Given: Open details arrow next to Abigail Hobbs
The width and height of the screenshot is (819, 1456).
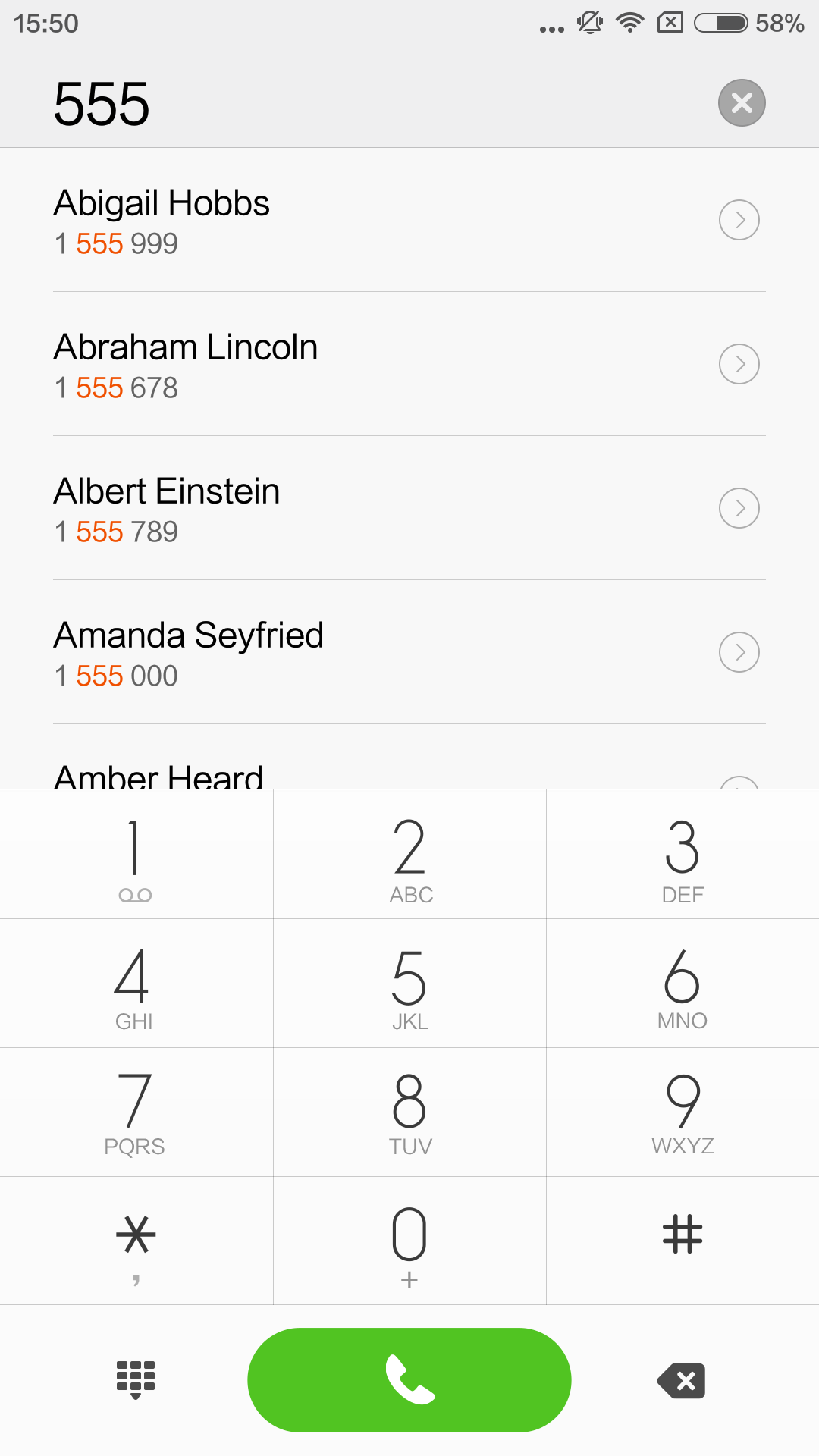Looking at the screenshot, I should (x=739, y=220).
